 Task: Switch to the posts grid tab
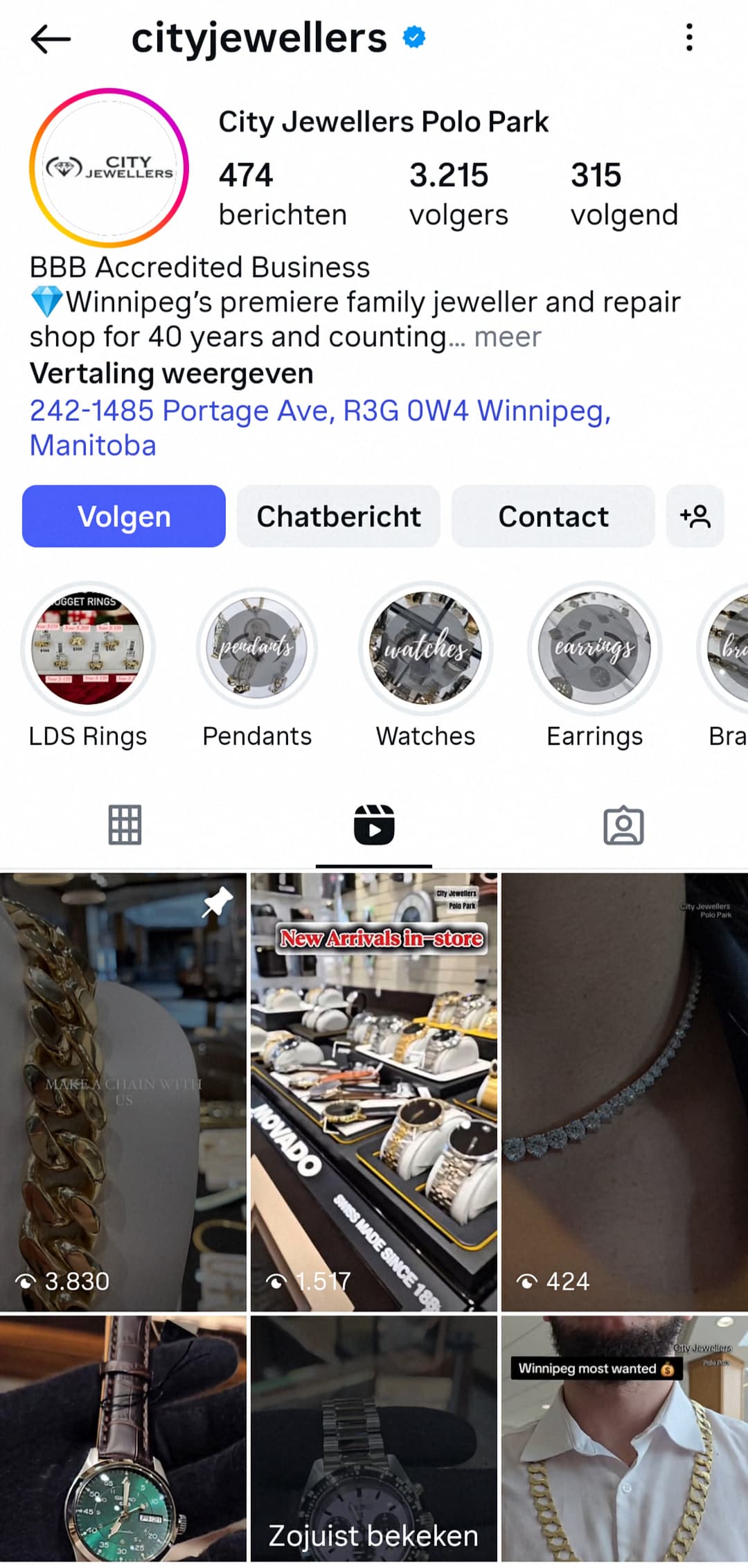(x=125, y=825)
